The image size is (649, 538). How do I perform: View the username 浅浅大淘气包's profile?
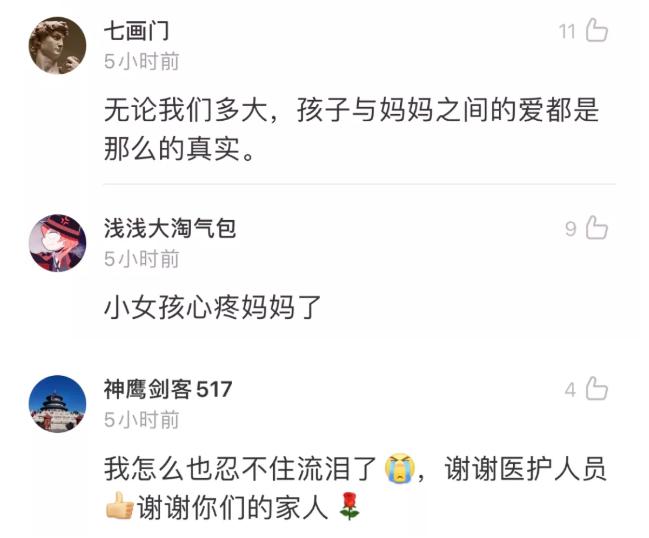tap(170, 228)
